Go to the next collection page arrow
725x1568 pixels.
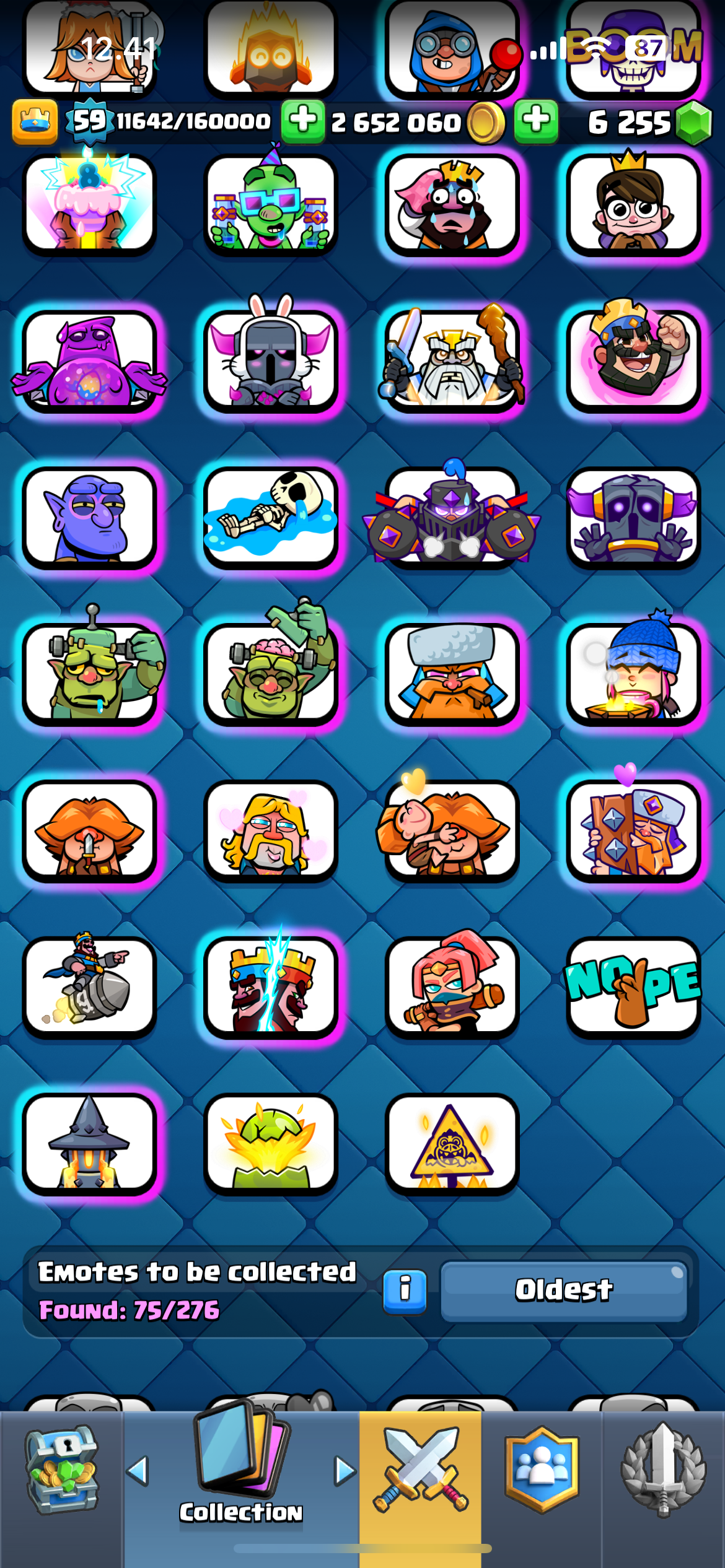pyautogui.click(x=345, y=1470)
